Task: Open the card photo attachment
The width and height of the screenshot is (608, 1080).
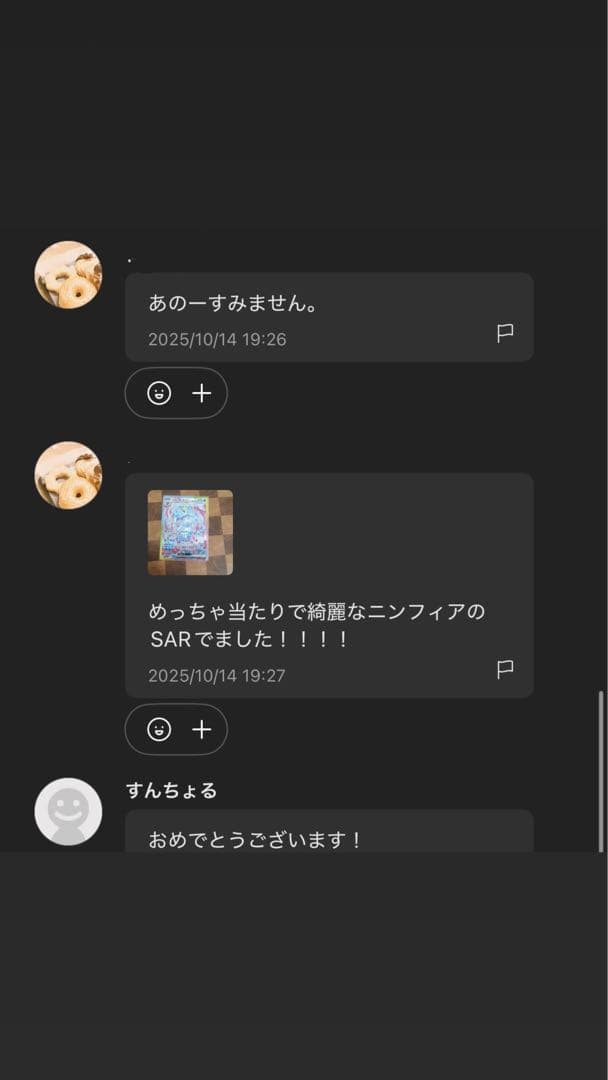Action: pos(190,532)
